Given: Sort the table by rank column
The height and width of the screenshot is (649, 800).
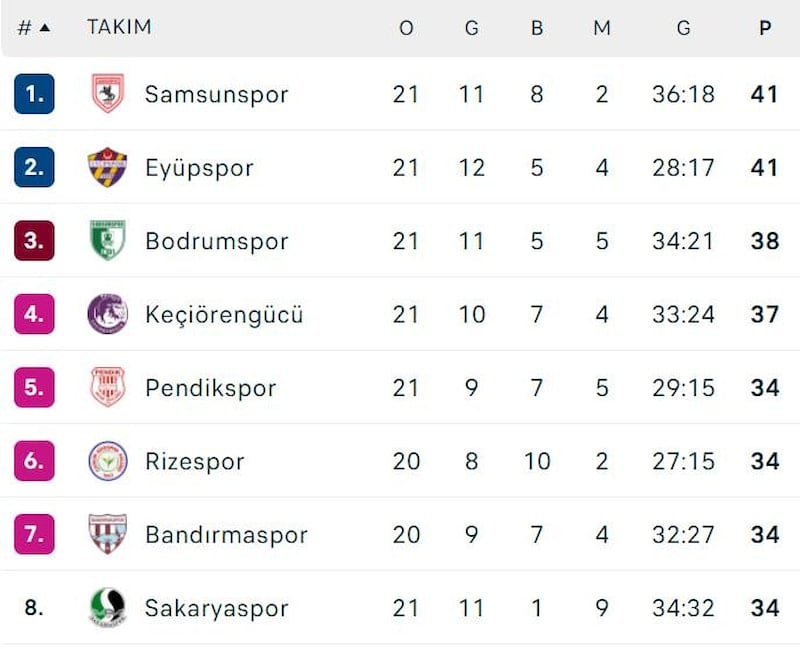Looking at the screenshot, I should [x=32, y=28].
